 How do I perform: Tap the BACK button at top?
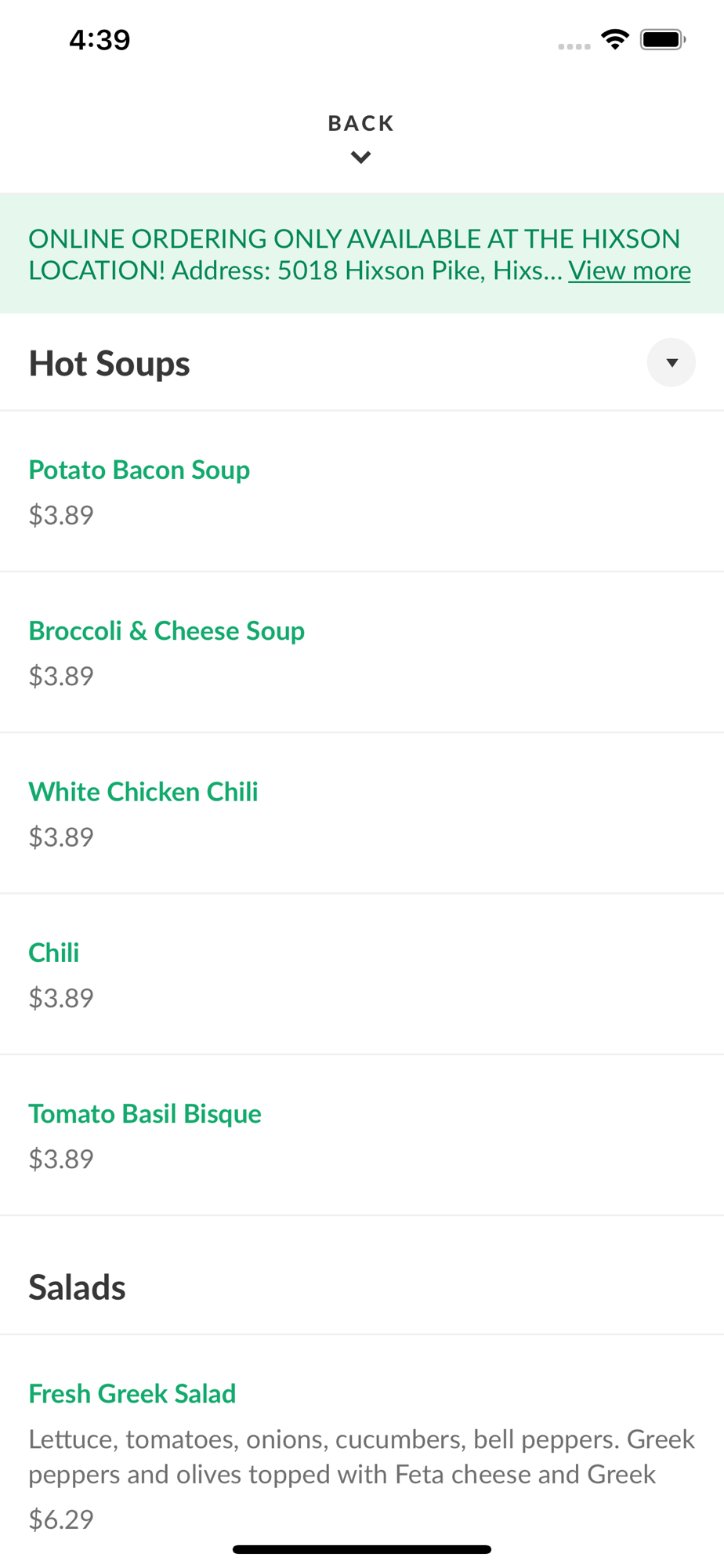[361, 138]
